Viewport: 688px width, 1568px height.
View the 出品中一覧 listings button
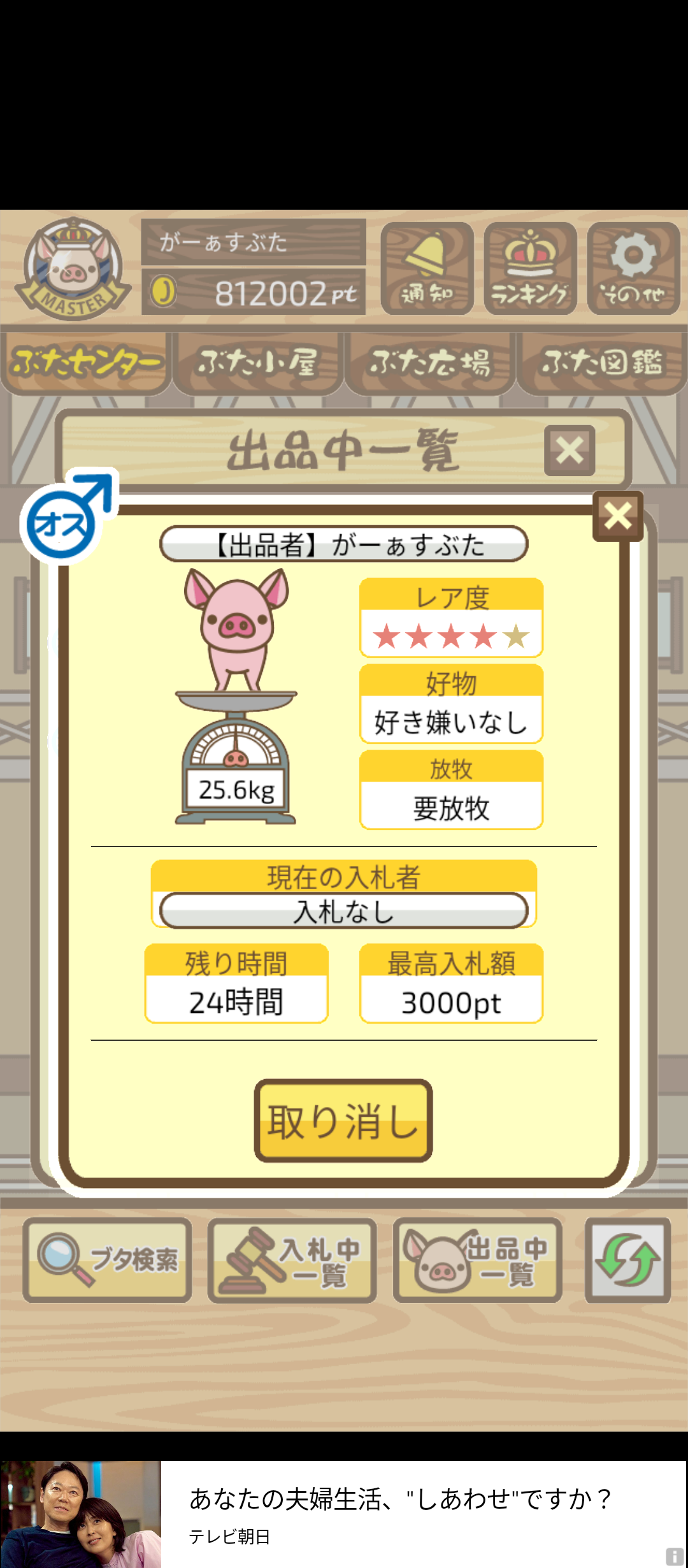click(x=477, y=1259)
